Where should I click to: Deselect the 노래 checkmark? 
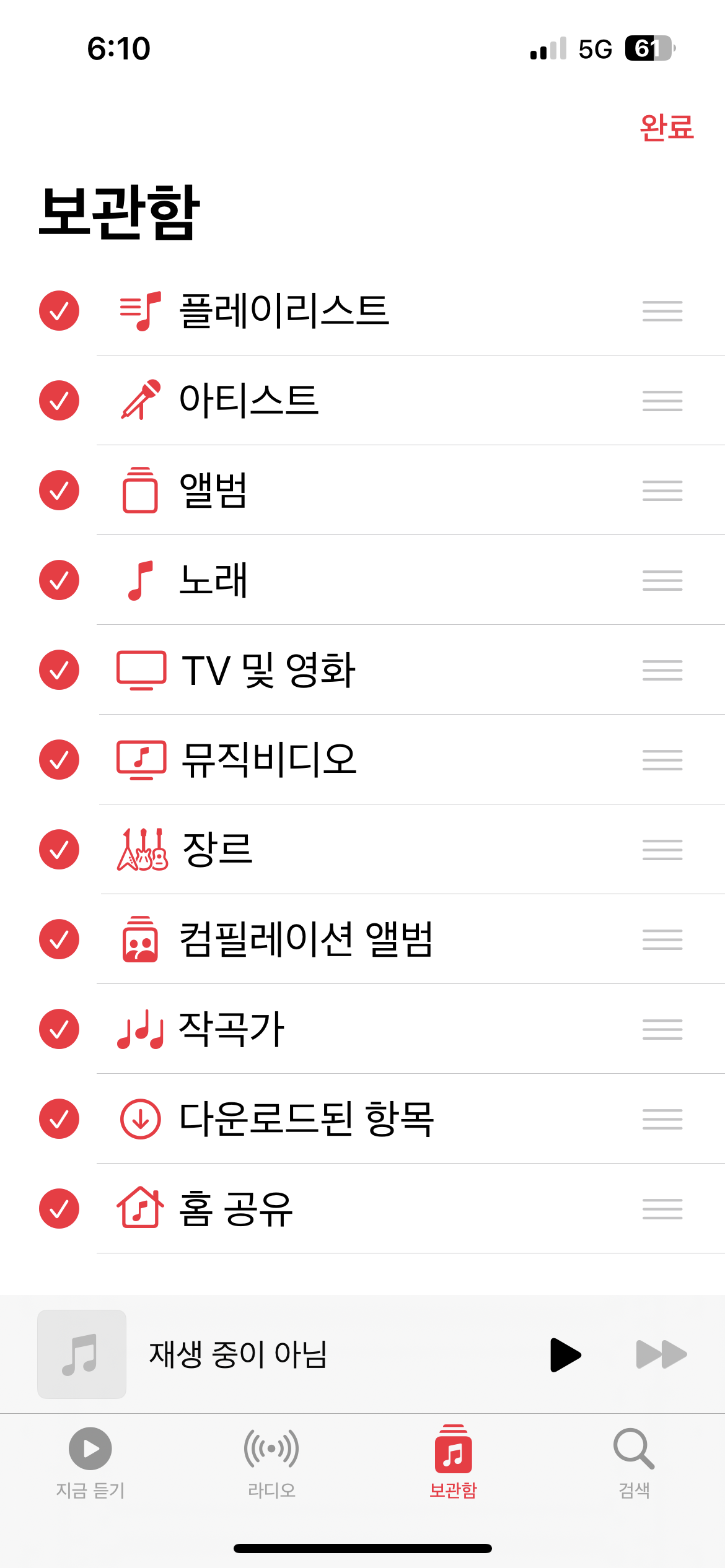[59, 580]
